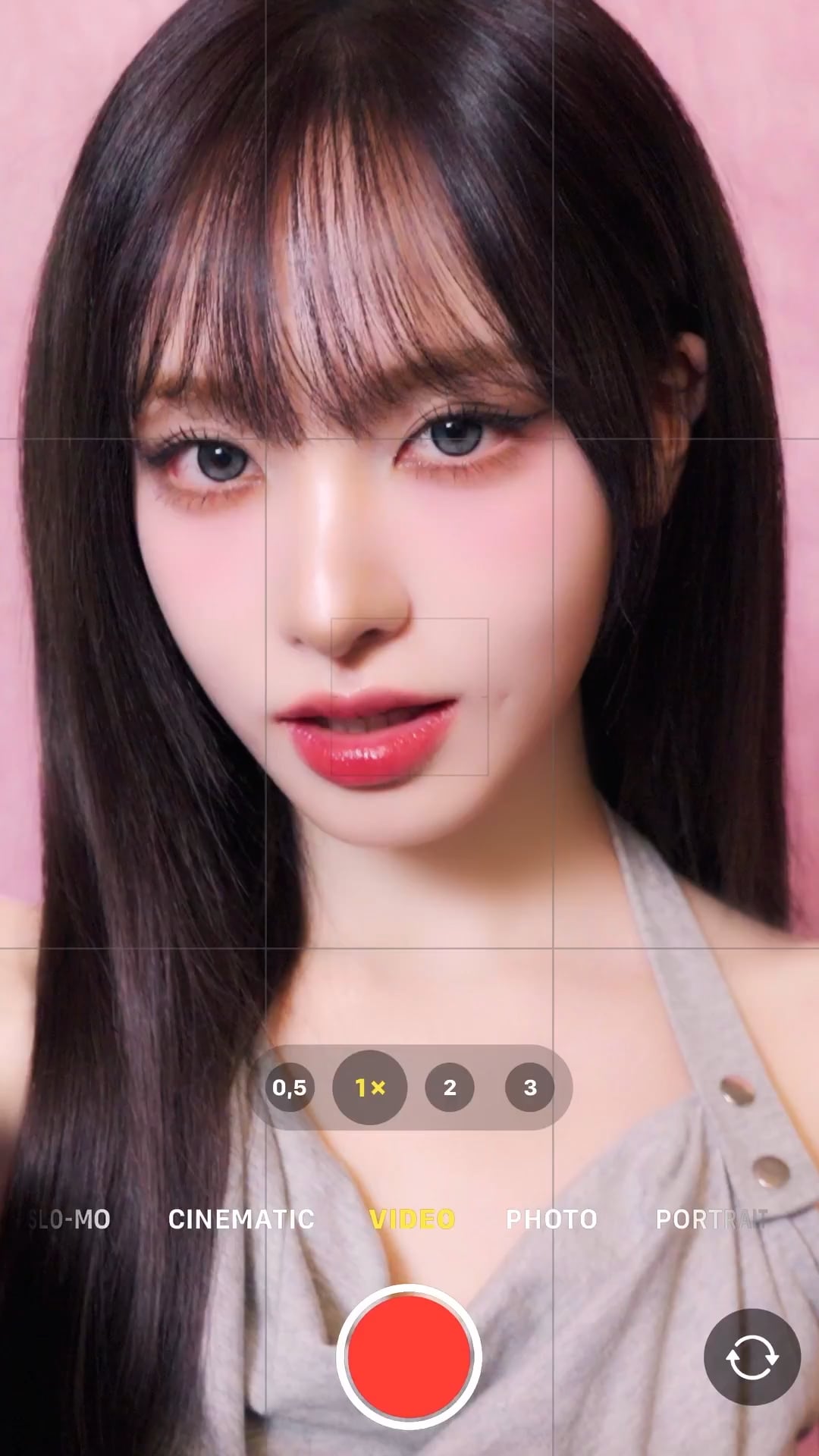Set zoom to 2
The width and height of the screenshot is (819, 1456).
[x=450, y=1087]
